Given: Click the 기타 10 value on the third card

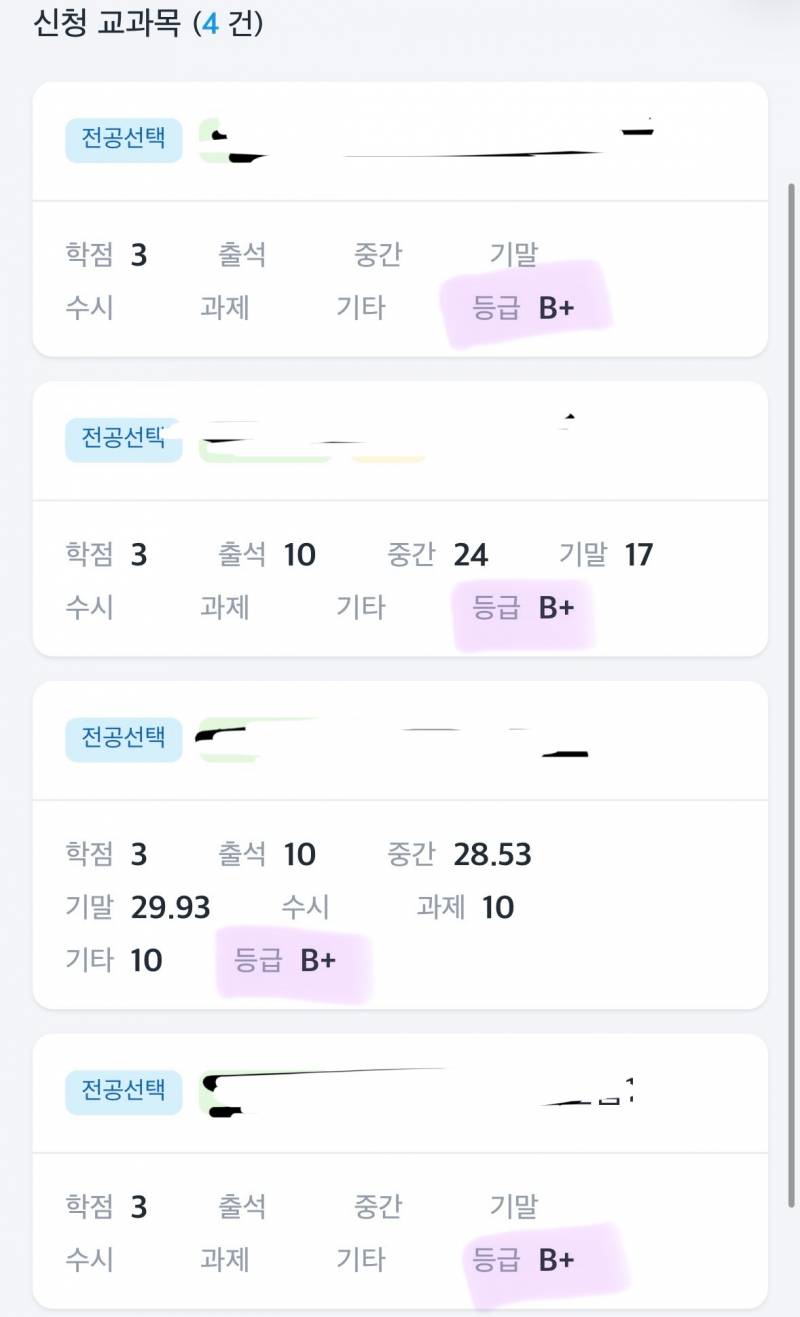Looking at the screenshot, I should 110,960.
